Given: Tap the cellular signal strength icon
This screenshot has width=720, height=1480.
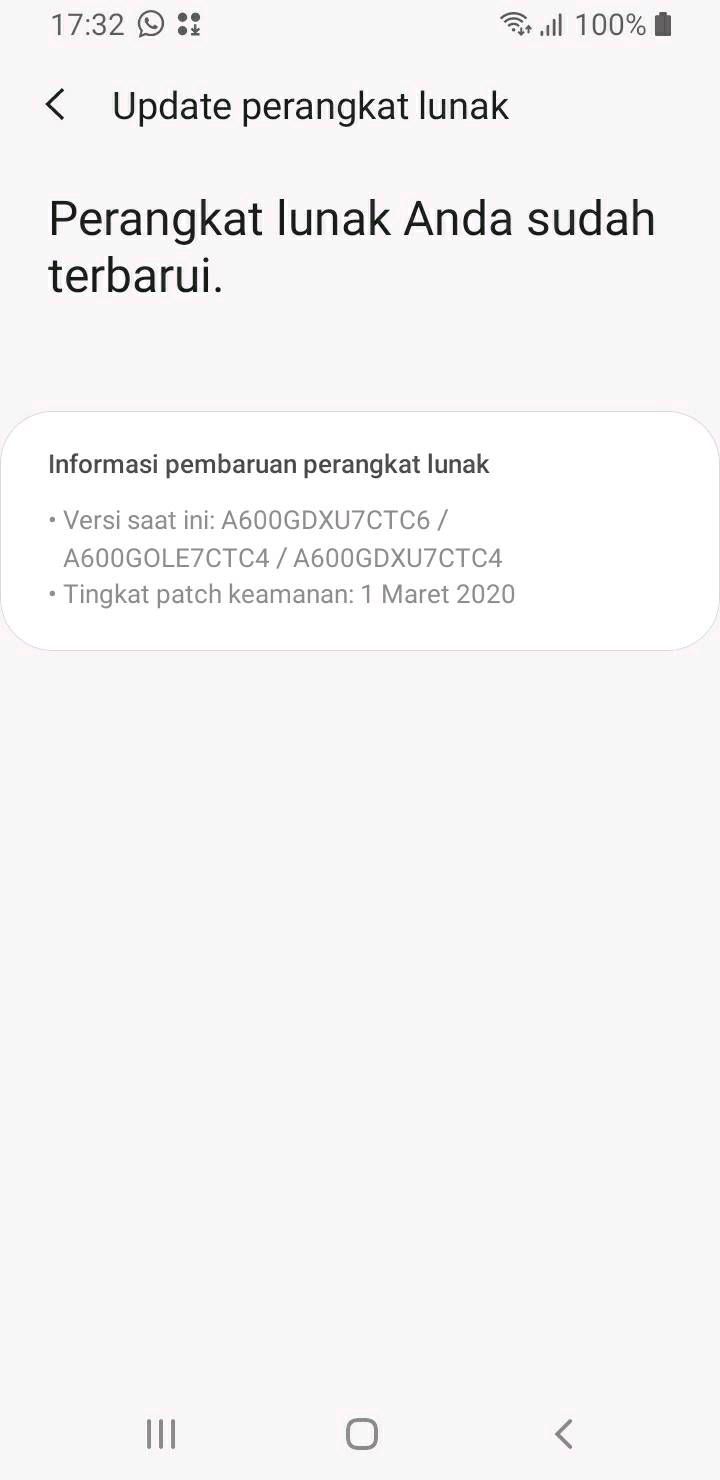Looking at the screenshot, I should pyautogui.click(x=551, y=24).
